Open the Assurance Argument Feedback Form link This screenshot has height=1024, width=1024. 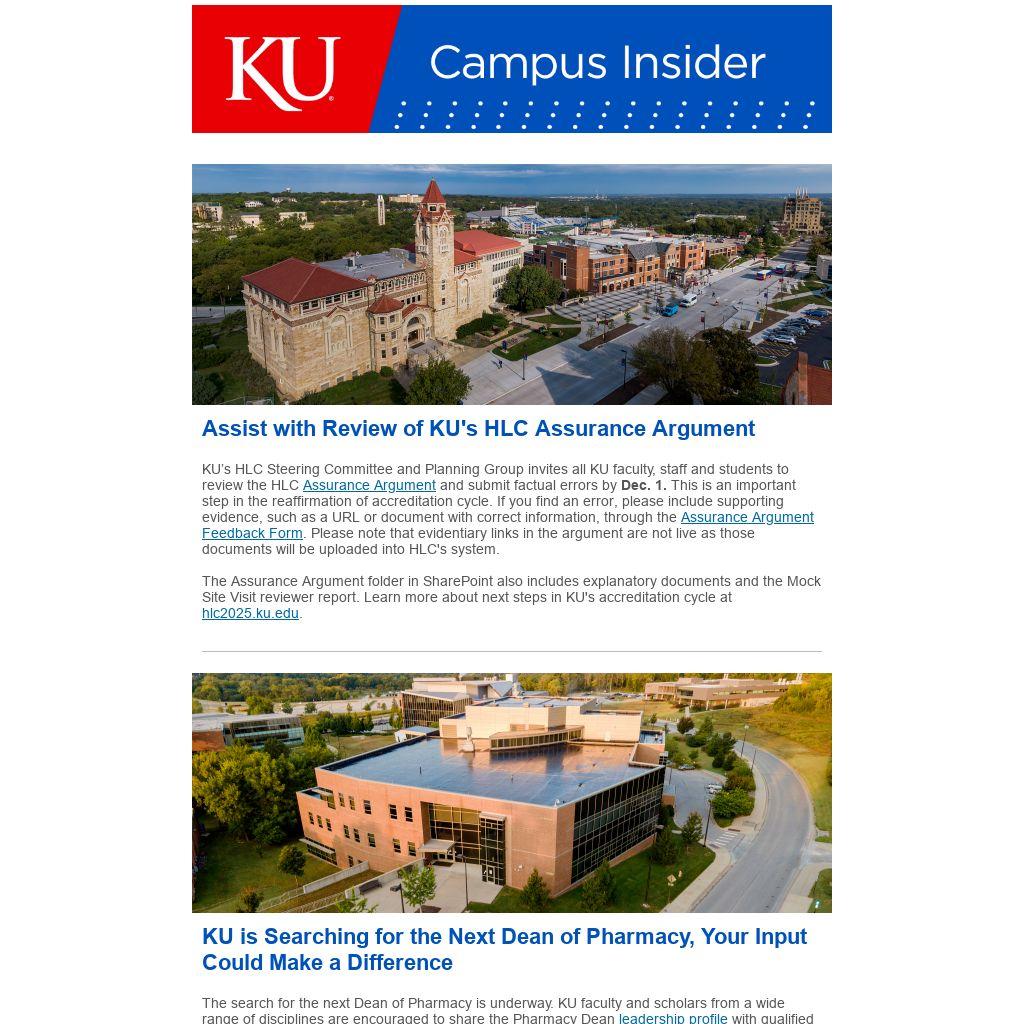tap(746, 517)
